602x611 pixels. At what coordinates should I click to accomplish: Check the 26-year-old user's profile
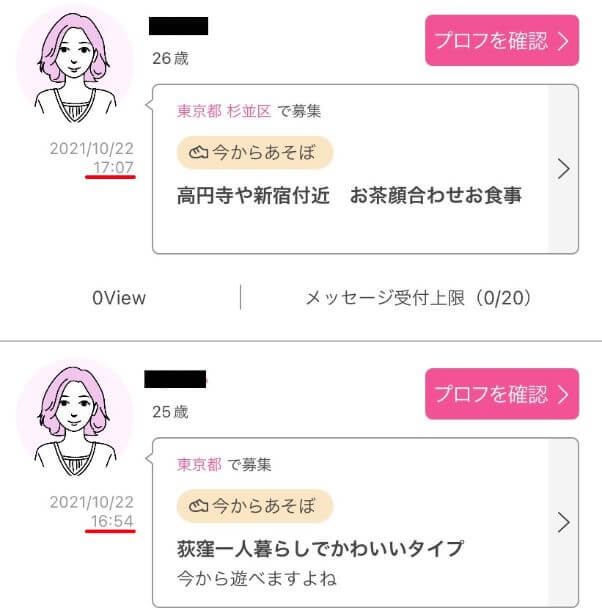501,41
